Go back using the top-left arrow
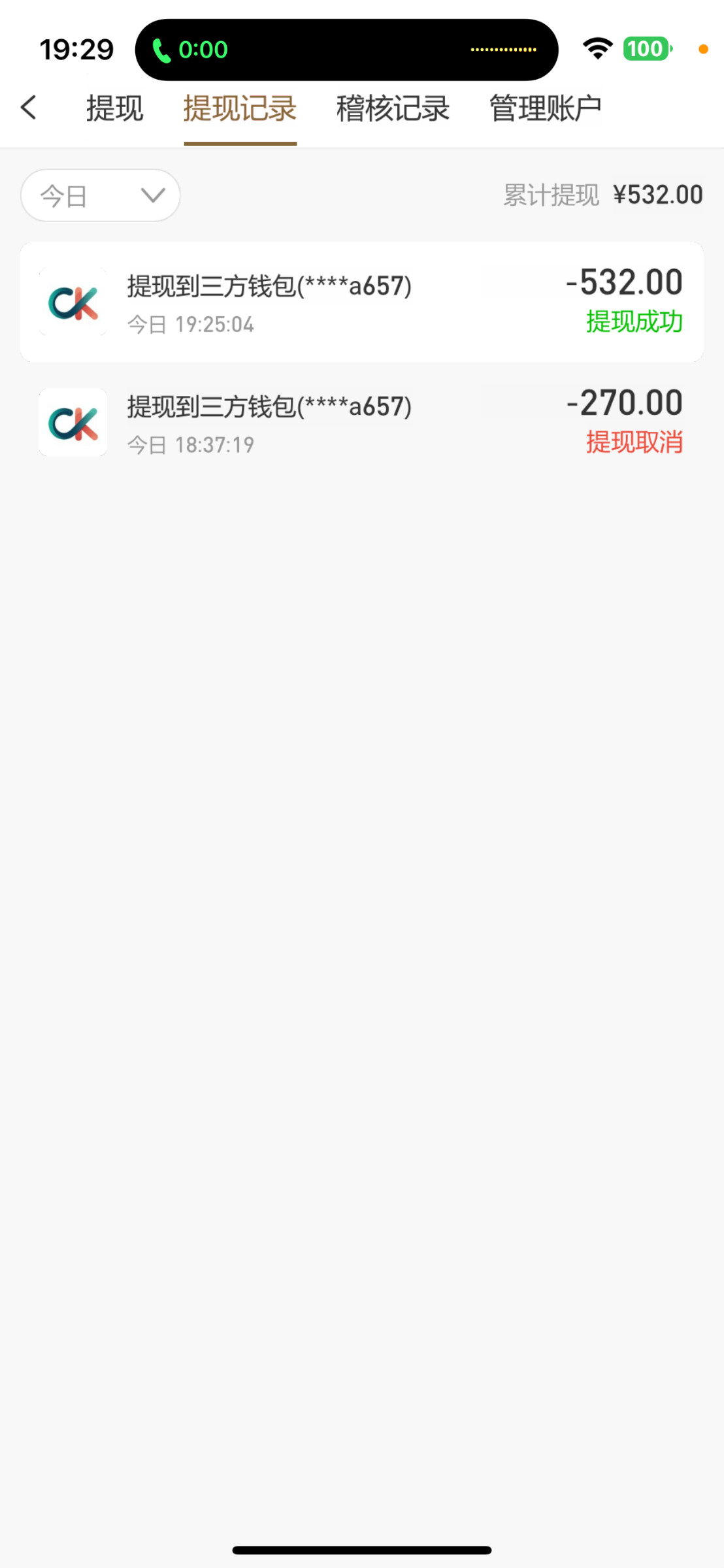724x1568 pixels. pyautogui.click(x=29, y=108)
